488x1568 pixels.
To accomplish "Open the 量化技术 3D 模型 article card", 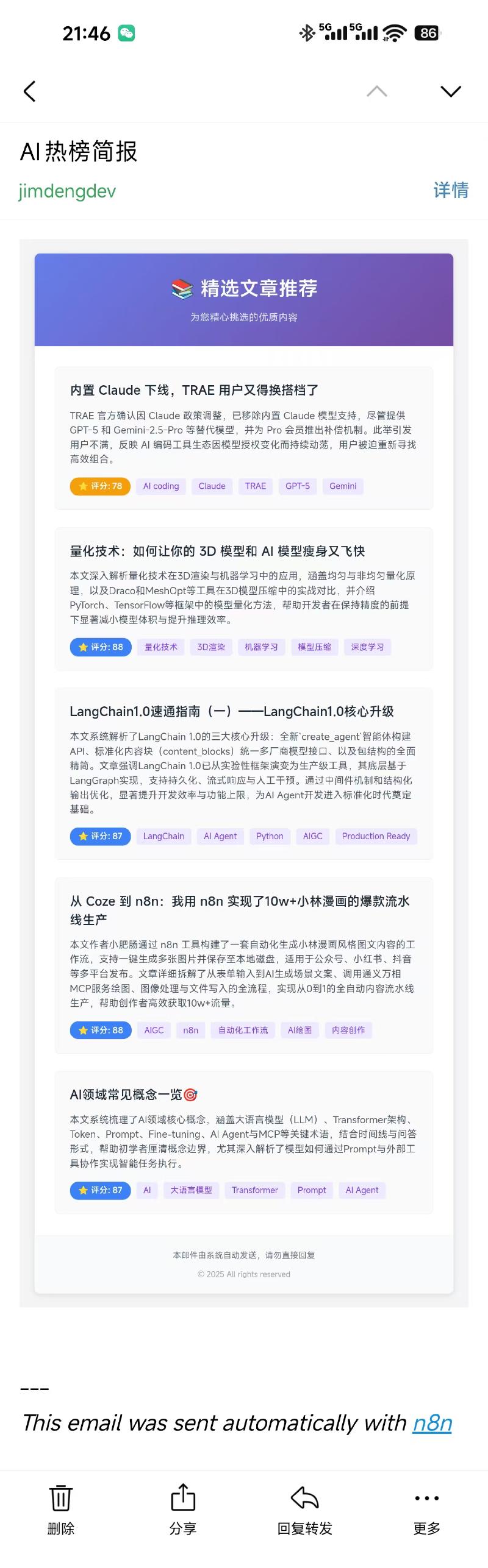I will [x=217, y=551].
